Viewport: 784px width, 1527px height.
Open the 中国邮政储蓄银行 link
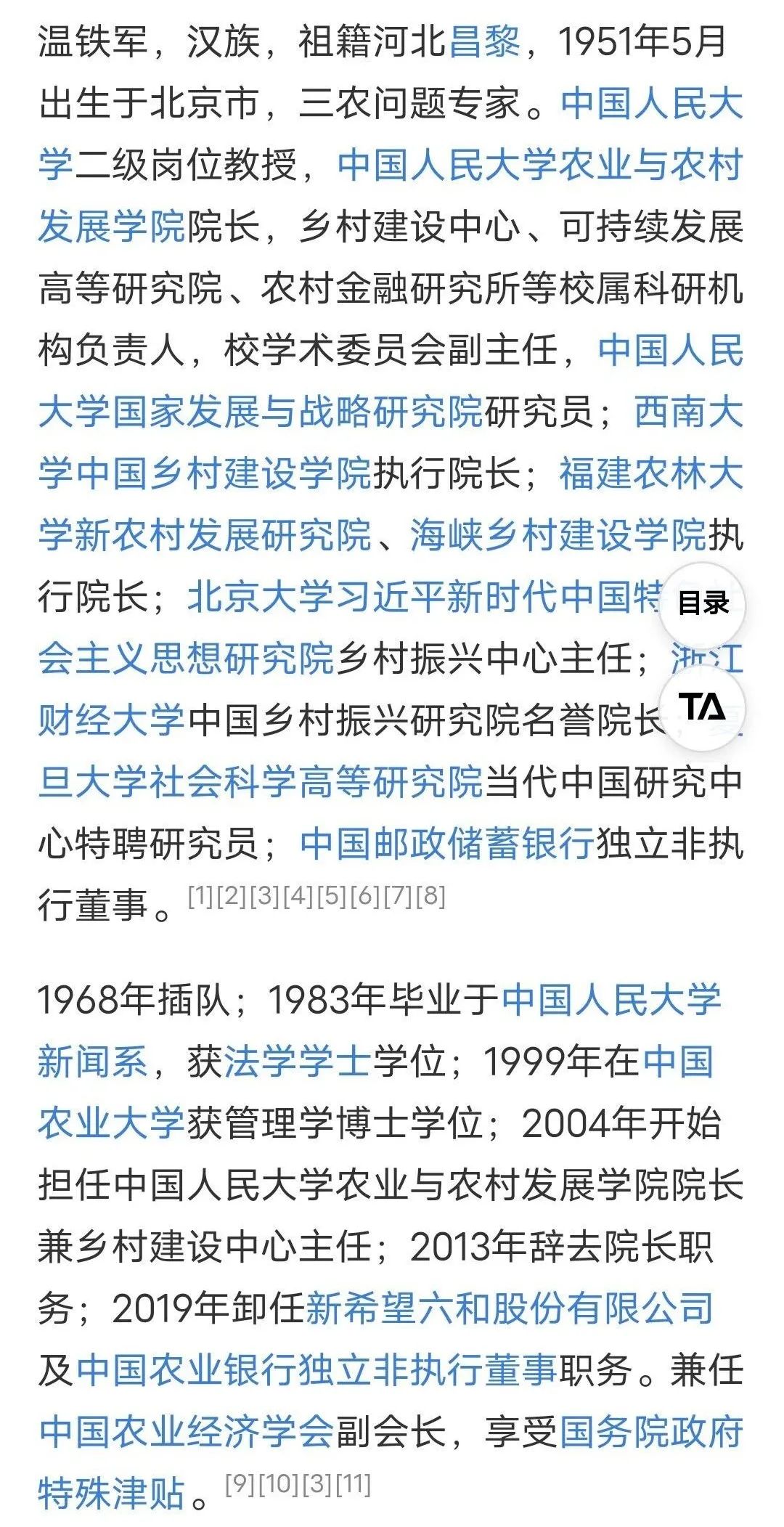(x=446, y=844)
